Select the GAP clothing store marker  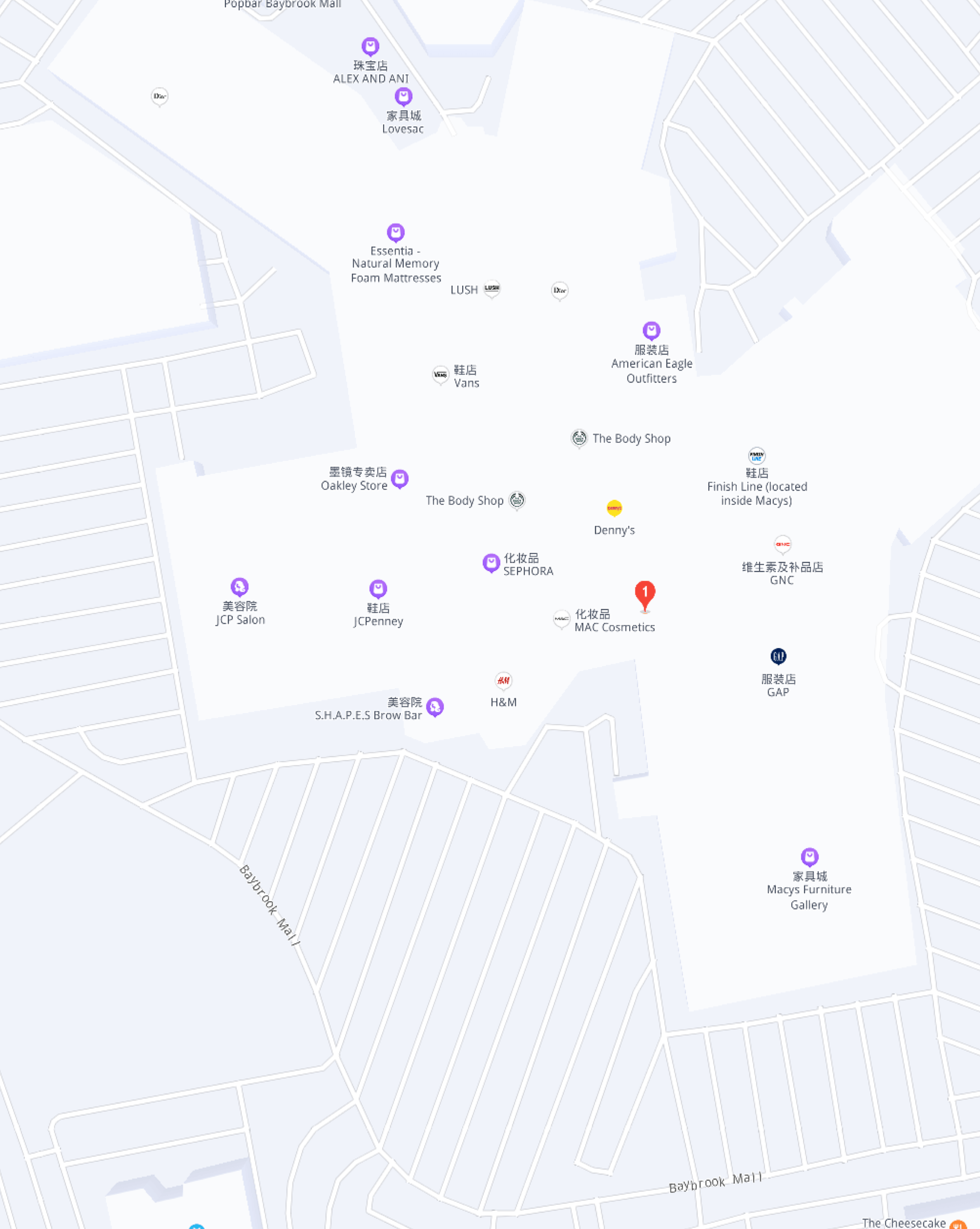click(x=778, y=656)
